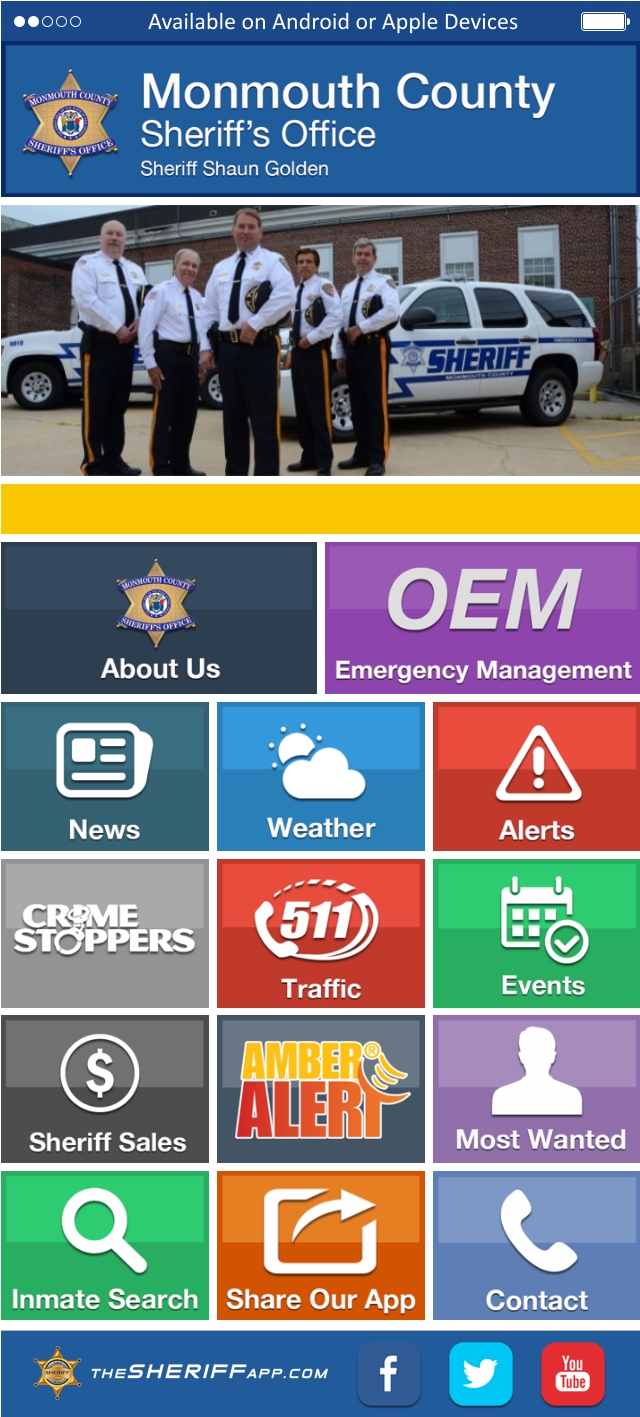Screen dimensions: 640x1417
Task: Visit theSheriffApp.com link
Action: click(208, 1373)
